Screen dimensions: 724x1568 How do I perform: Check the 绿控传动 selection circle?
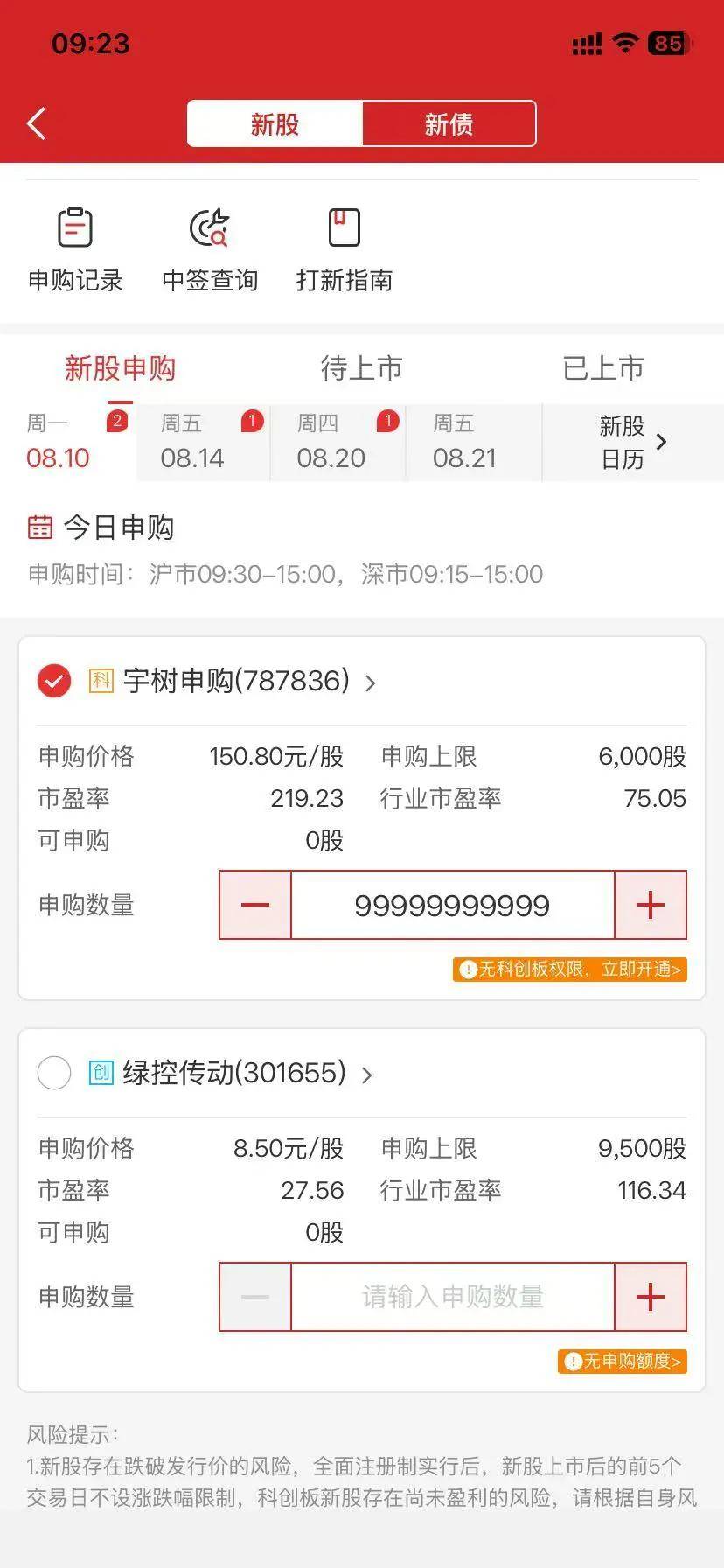54,1073
